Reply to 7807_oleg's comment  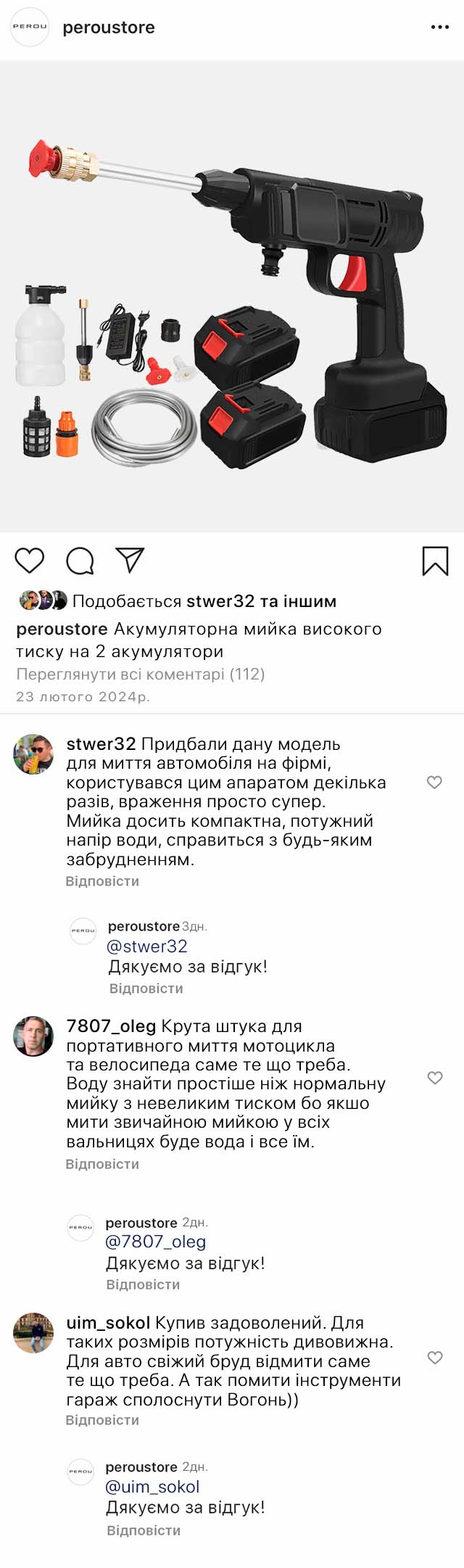coord(102,1164)
